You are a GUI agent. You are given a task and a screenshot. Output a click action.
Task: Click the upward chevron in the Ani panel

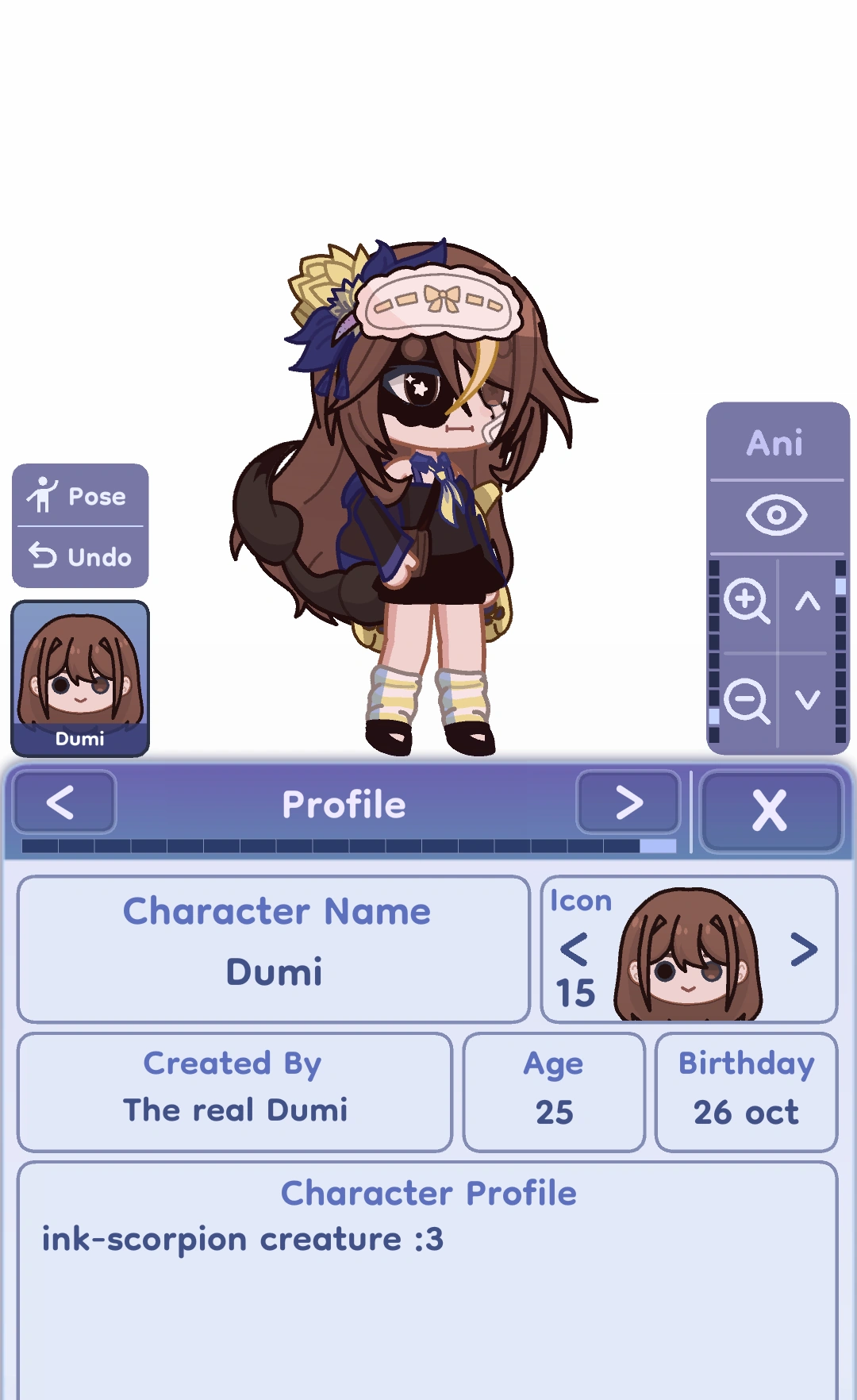(x=807, y=601)
